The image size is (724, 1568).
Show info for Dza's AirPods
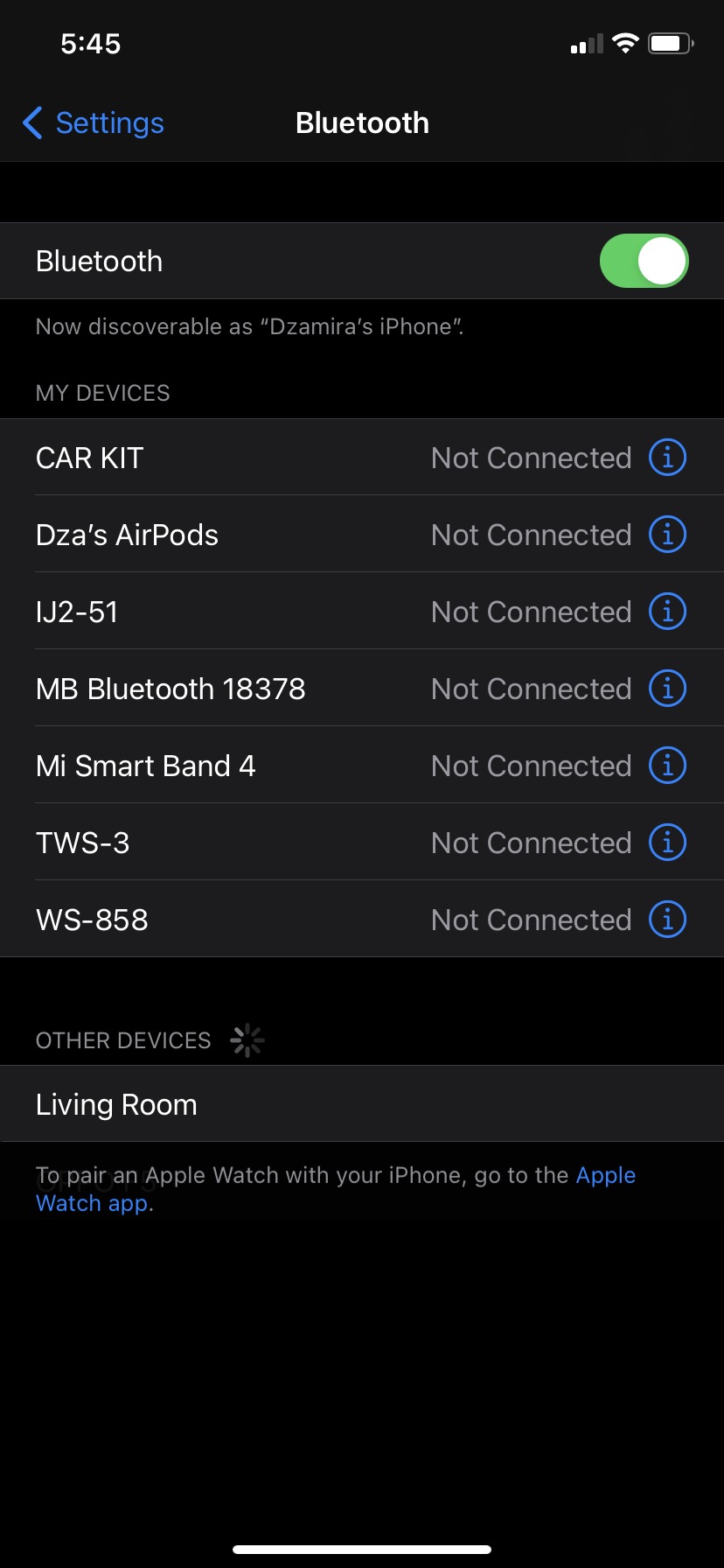coord(667,535)
